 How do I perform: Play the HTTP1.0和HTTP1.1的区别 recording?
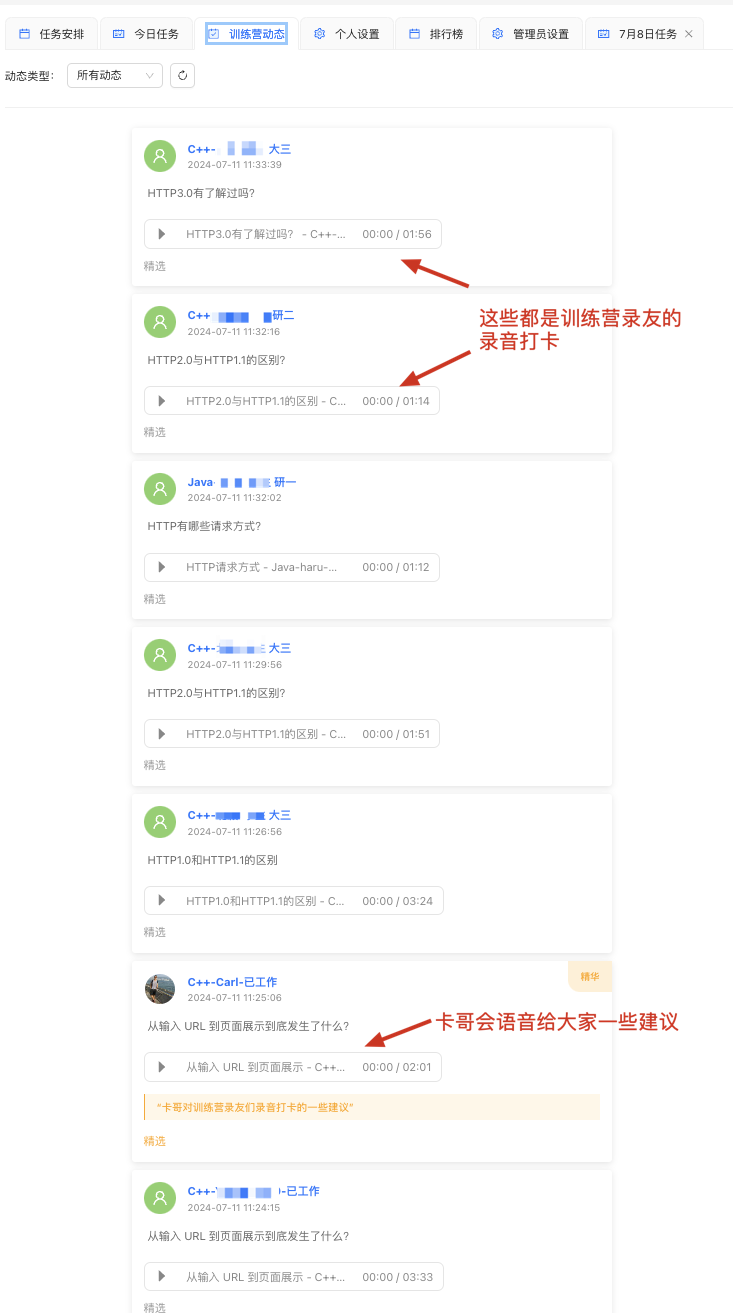click(x=162, y=901)
